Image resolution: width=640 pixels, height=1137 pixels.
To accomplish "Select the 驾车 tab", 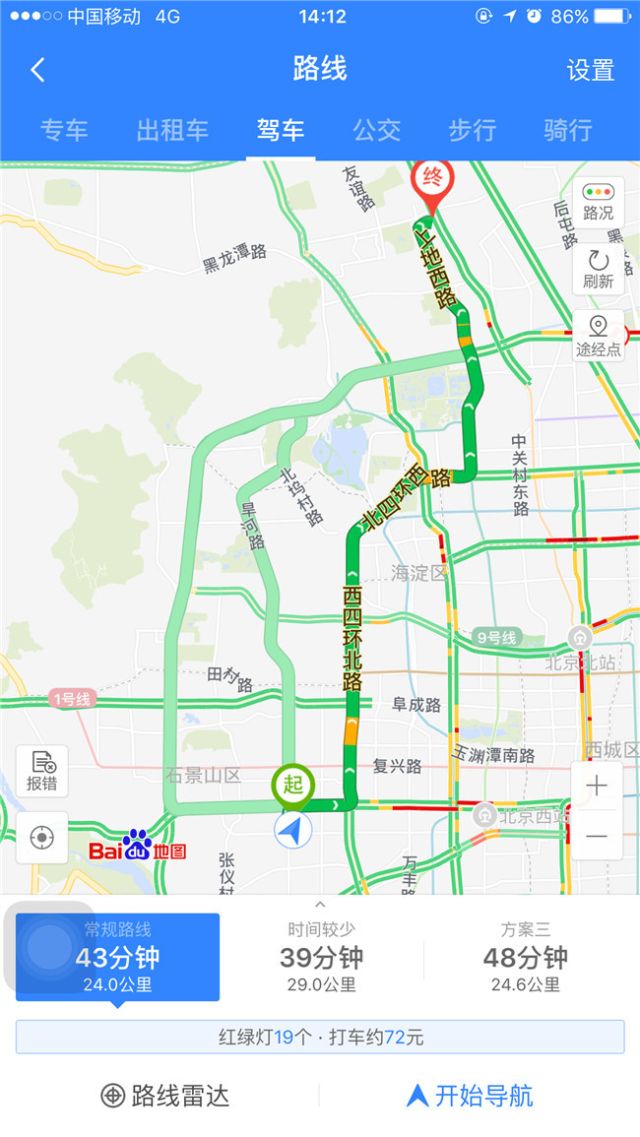I will (x=280, y=130).
